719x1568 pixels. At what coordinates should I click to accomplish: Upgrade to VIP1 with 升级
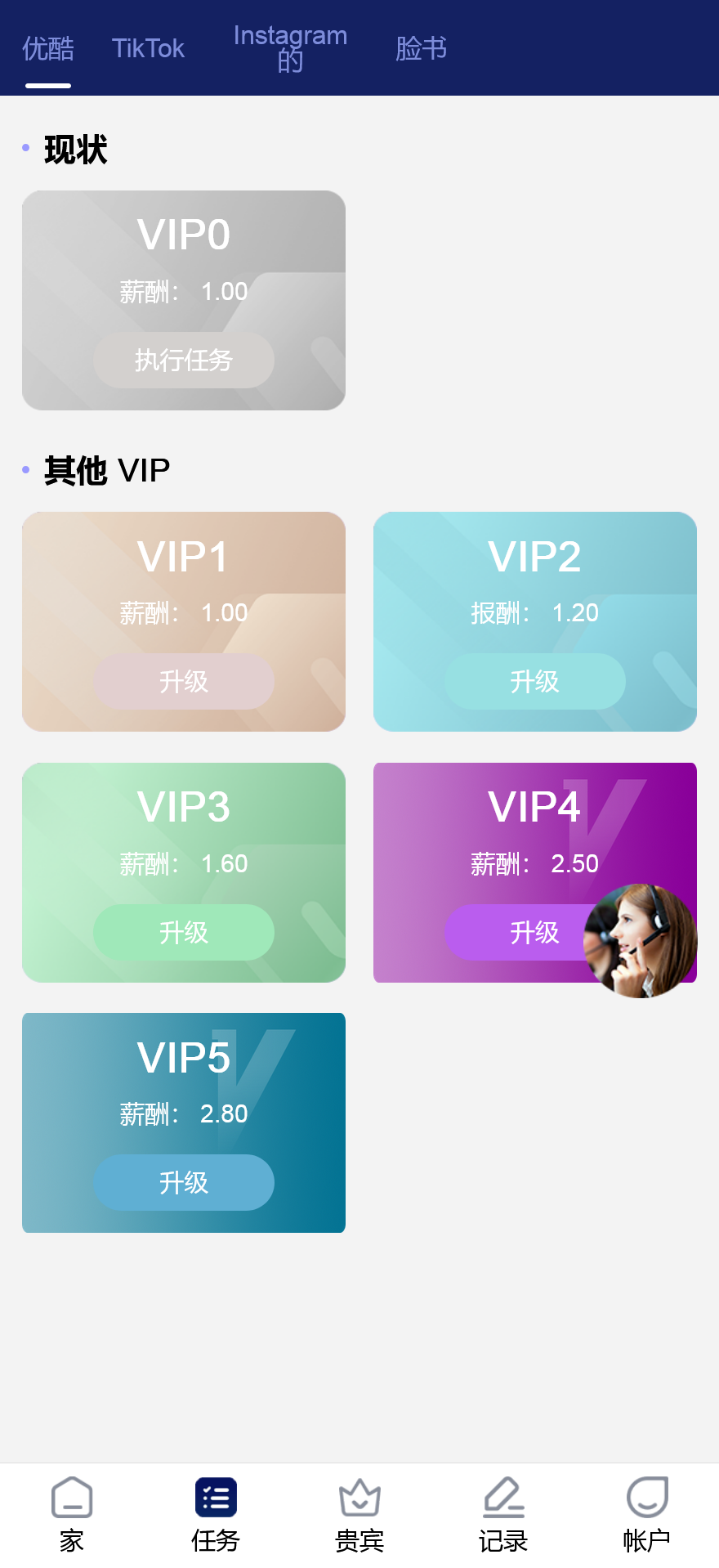point(184,681)
